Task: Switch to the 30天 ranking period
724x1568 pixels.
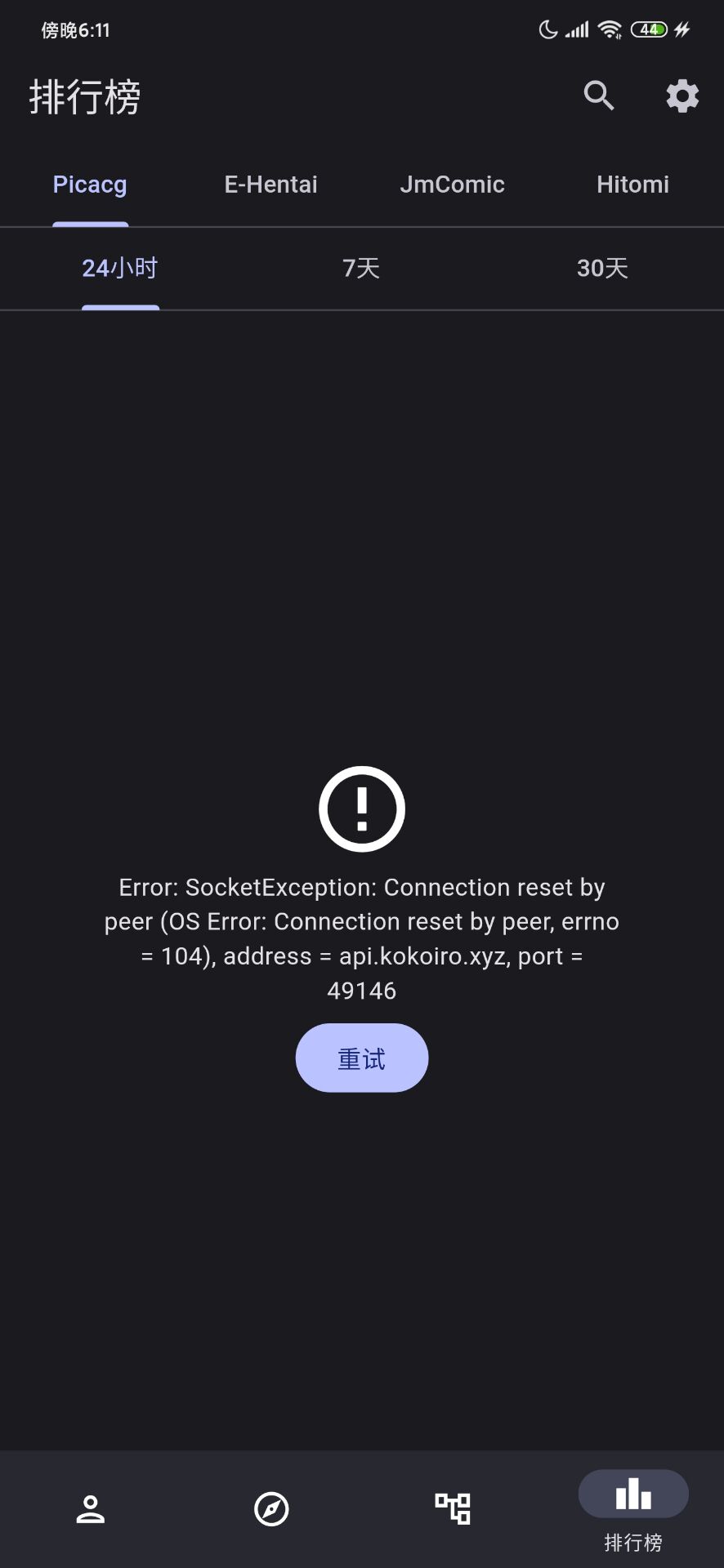Action: (602, 268)
